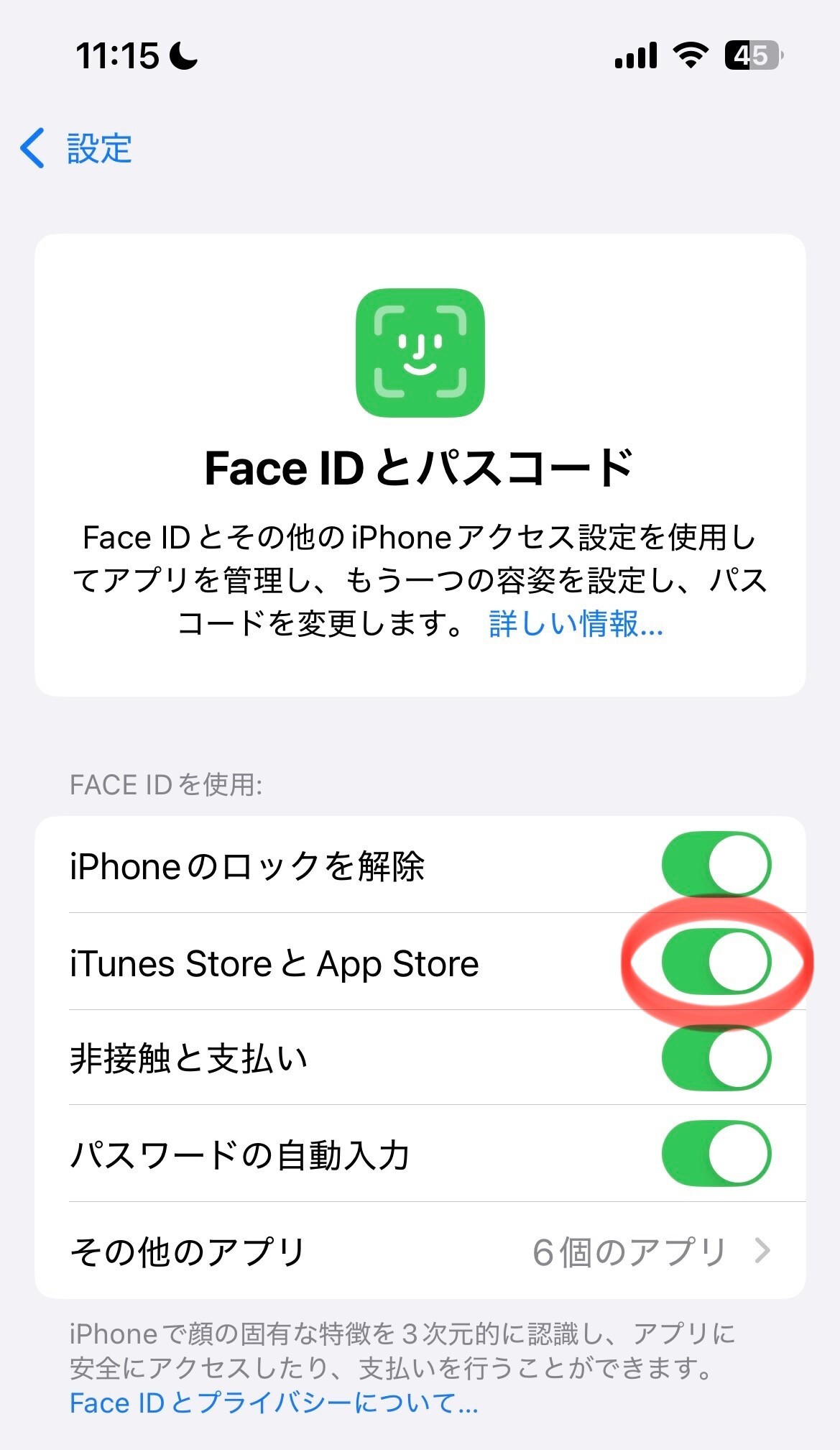This screenshot has width=840, height=1450.
Task: Open その他のアプリ row
Action: point(420,1251)
